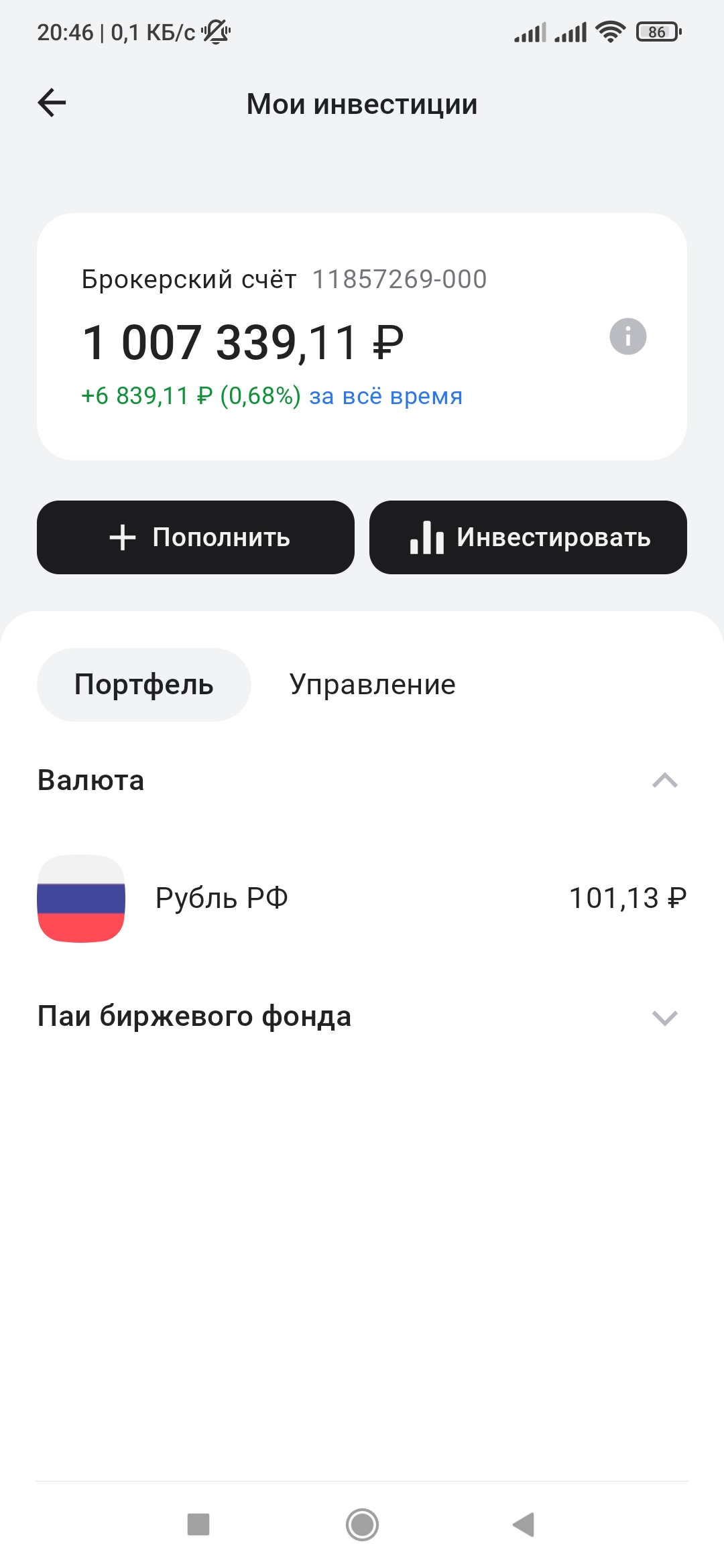Switch to the Управление tab
Screen dimensions: 724x1568
(372, 685)
